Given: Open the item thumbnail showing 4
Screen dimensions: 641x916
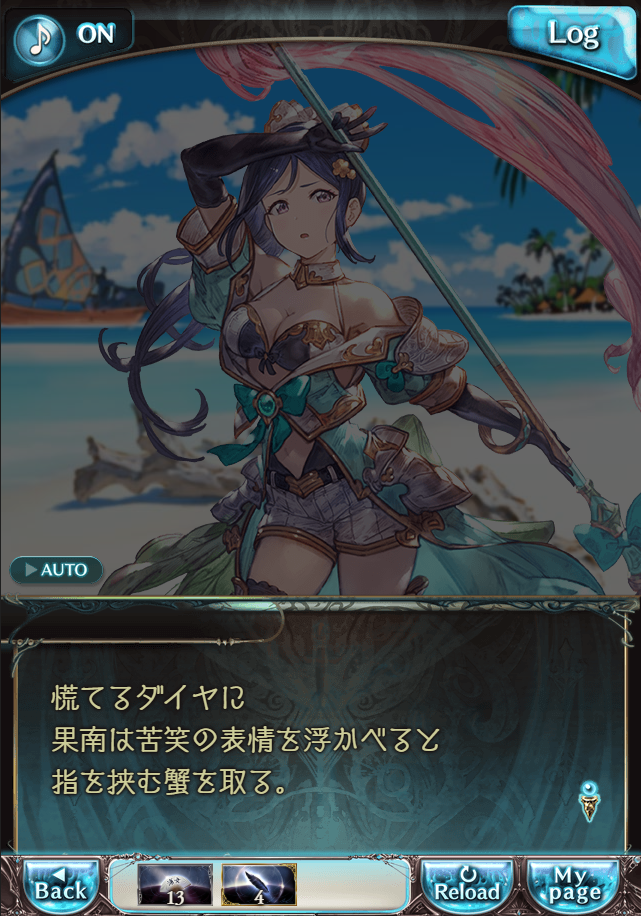Looking at the screenshot, I should click(x=258, y=885).
